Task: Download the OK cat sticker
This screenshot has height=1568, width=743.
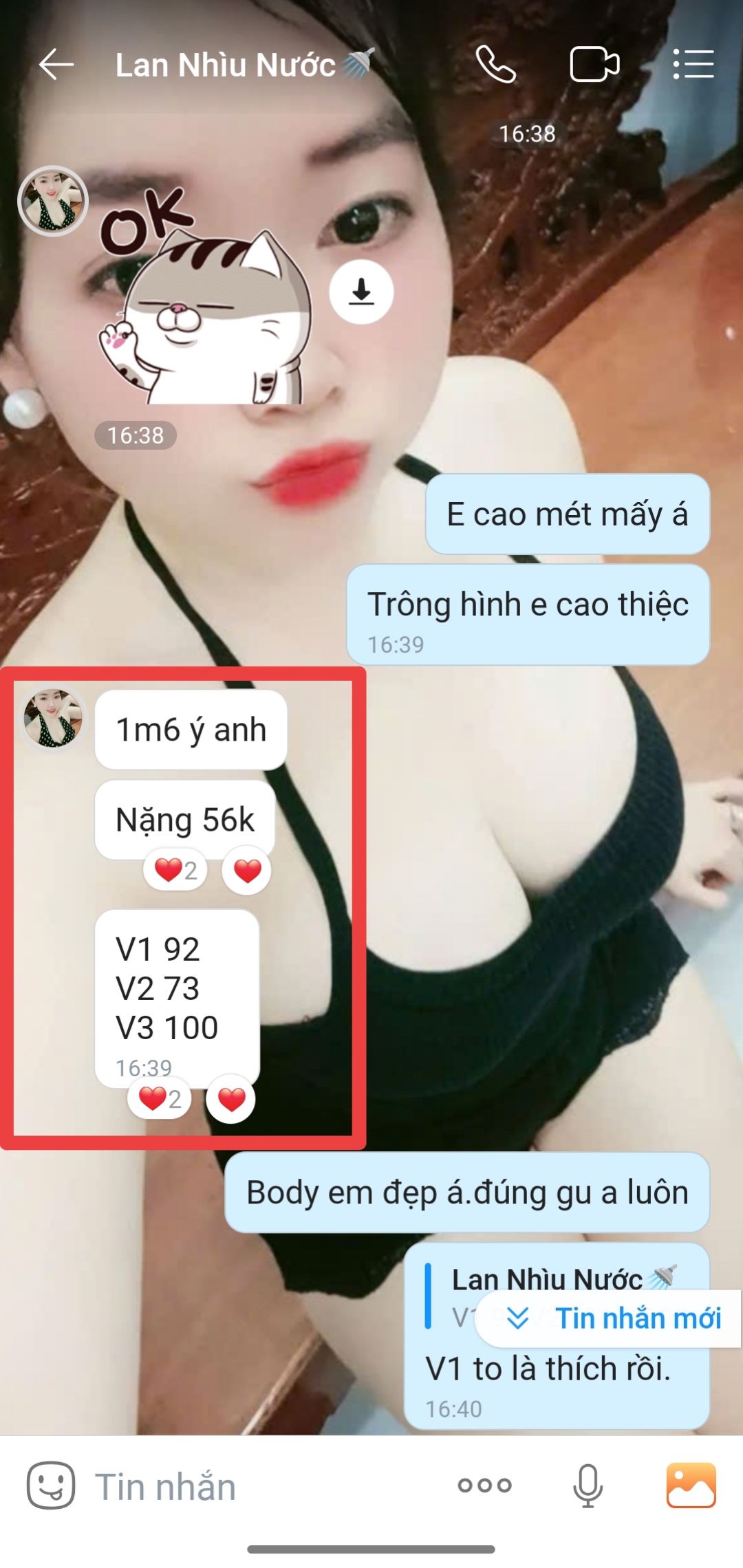Action: point(361,292)
